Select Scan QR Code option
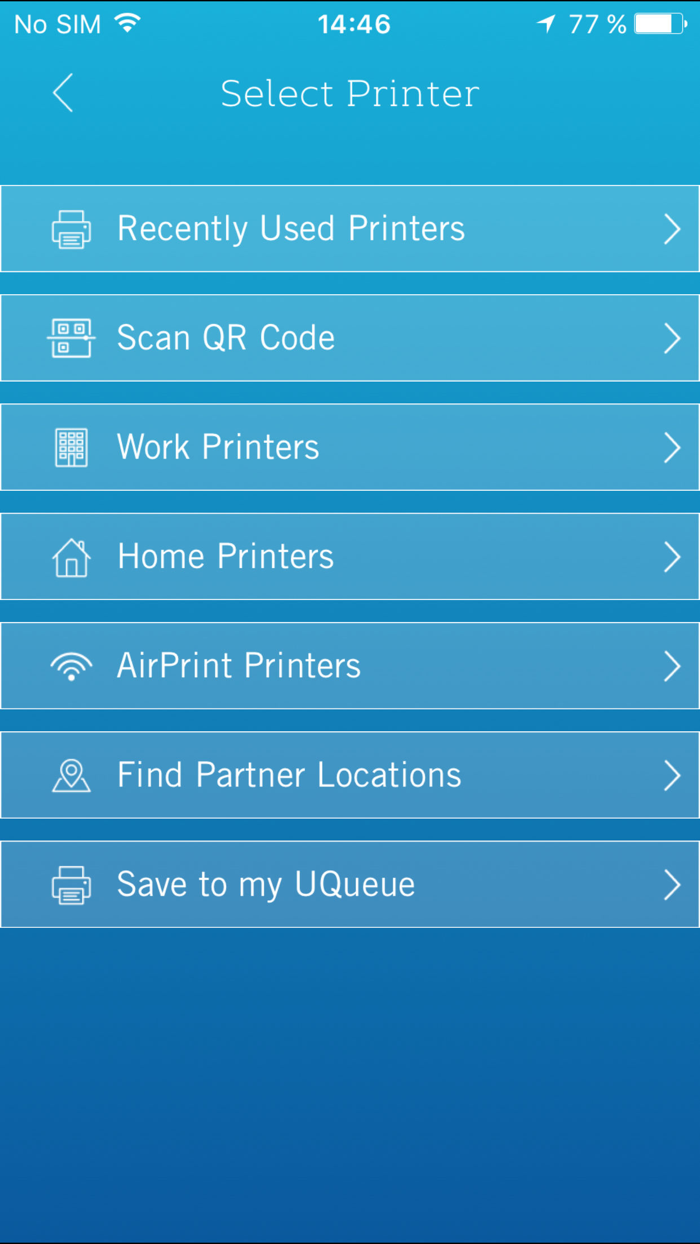 350,338
